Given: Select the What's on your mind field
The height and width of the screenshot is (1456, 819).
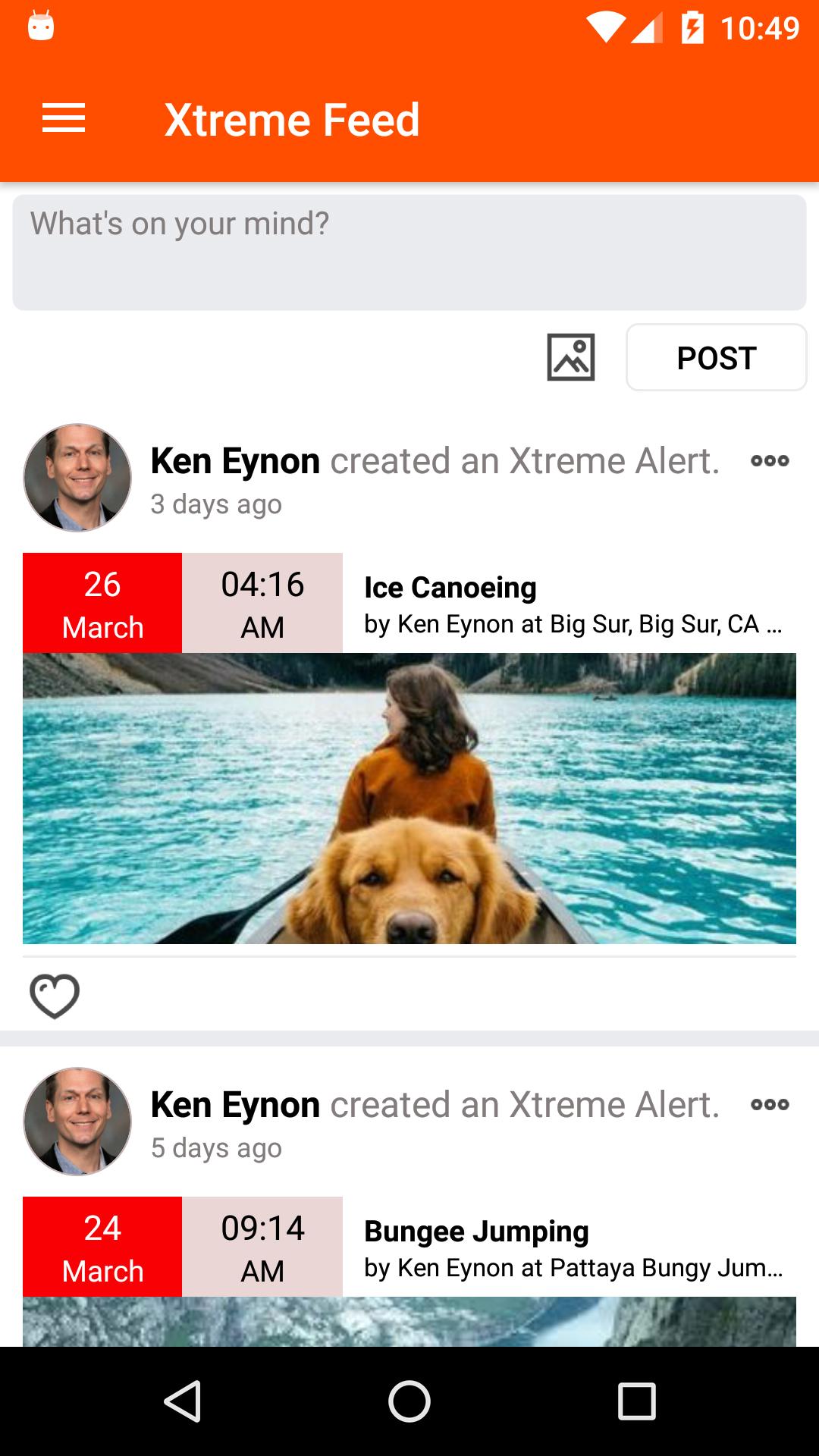Looking at the screenshot, I should pos(409,250).
